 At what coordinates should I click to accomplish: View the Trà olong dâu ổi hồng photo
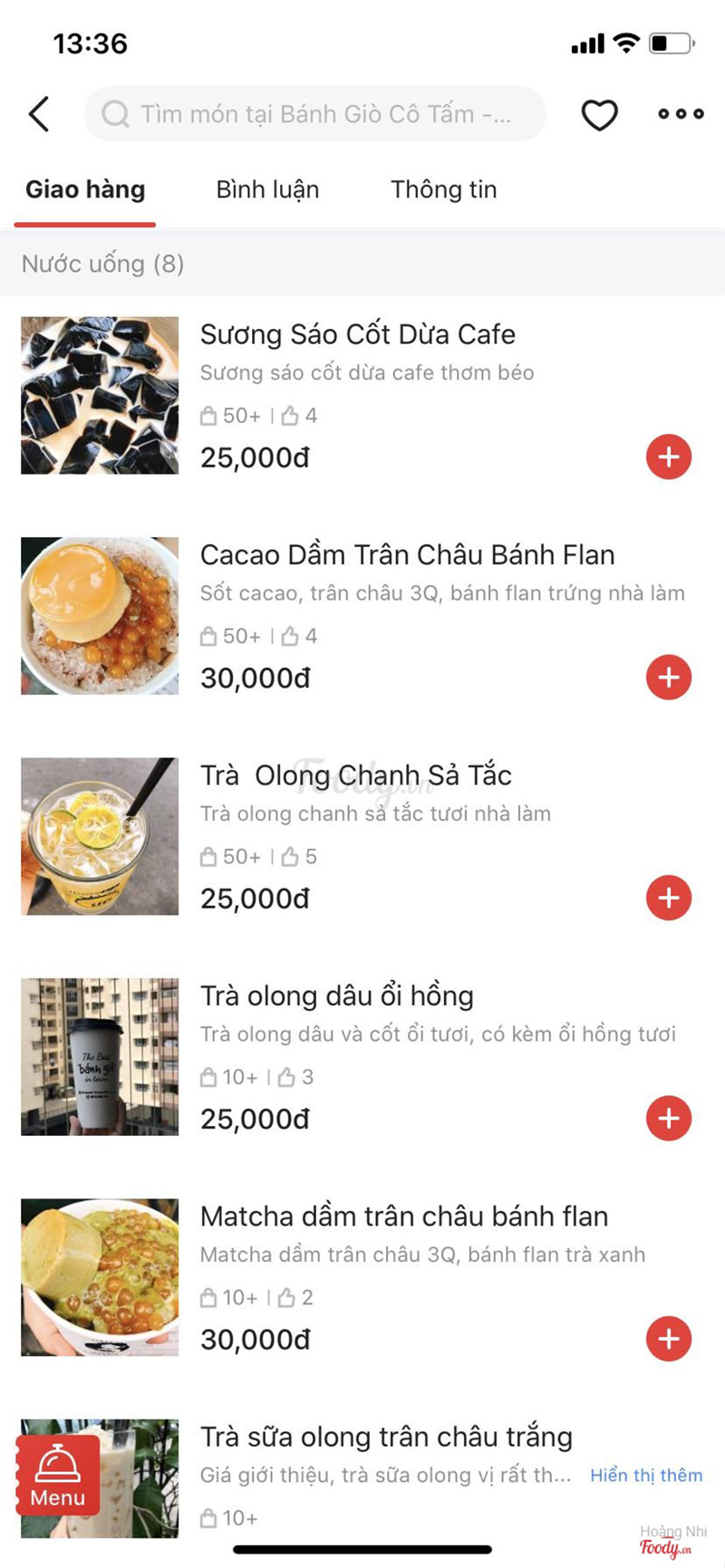coord(100,1057)
